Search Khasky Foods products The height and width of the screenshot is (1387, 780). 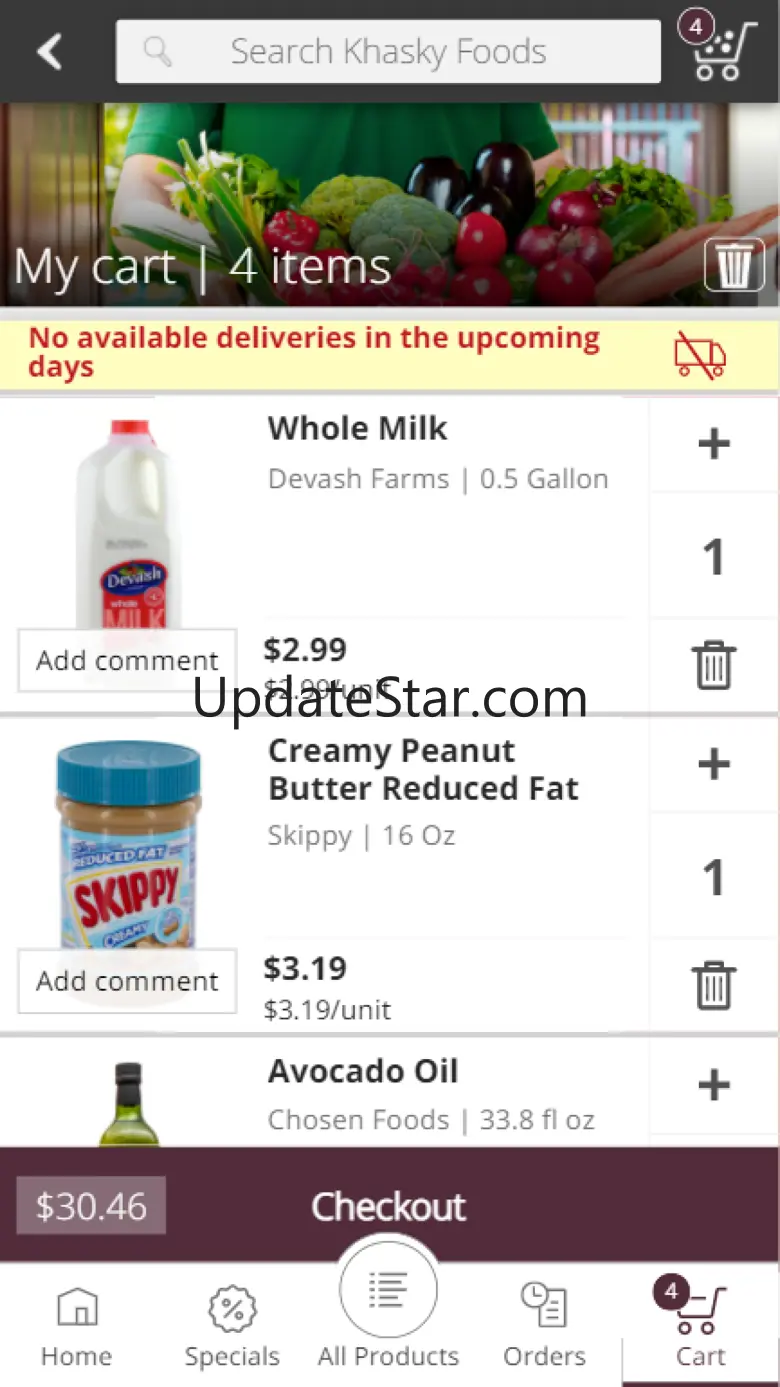[x=388, y=52]
